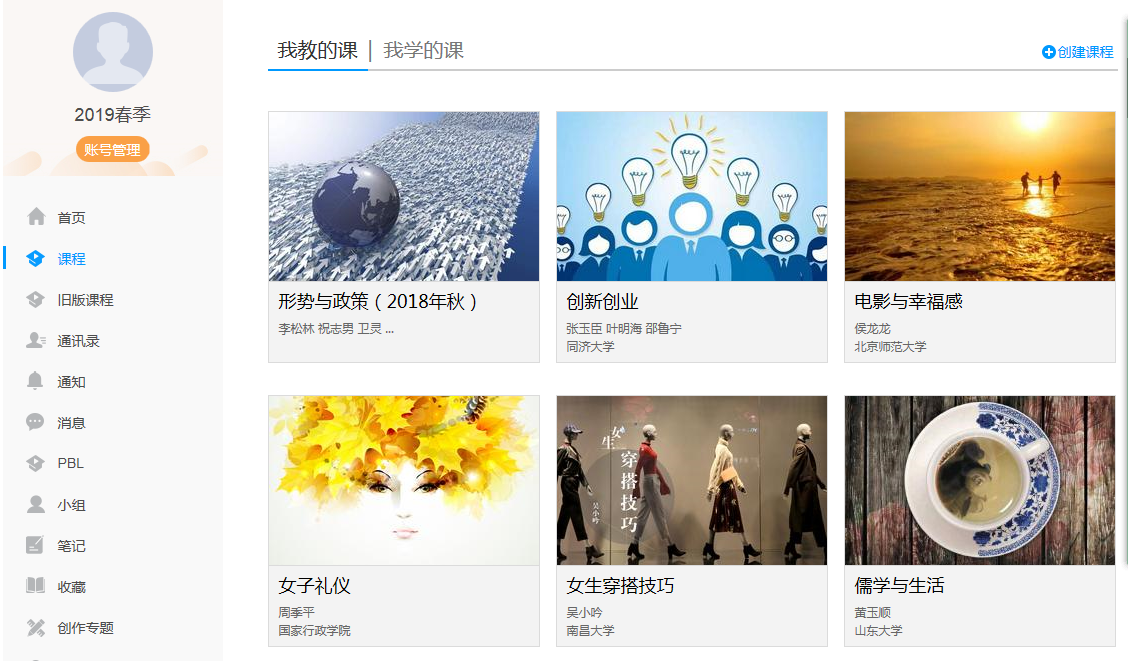Open 旧版课程 from sidebar
The height and width of the screenshot is (661, 1128).
click(84, 300)
